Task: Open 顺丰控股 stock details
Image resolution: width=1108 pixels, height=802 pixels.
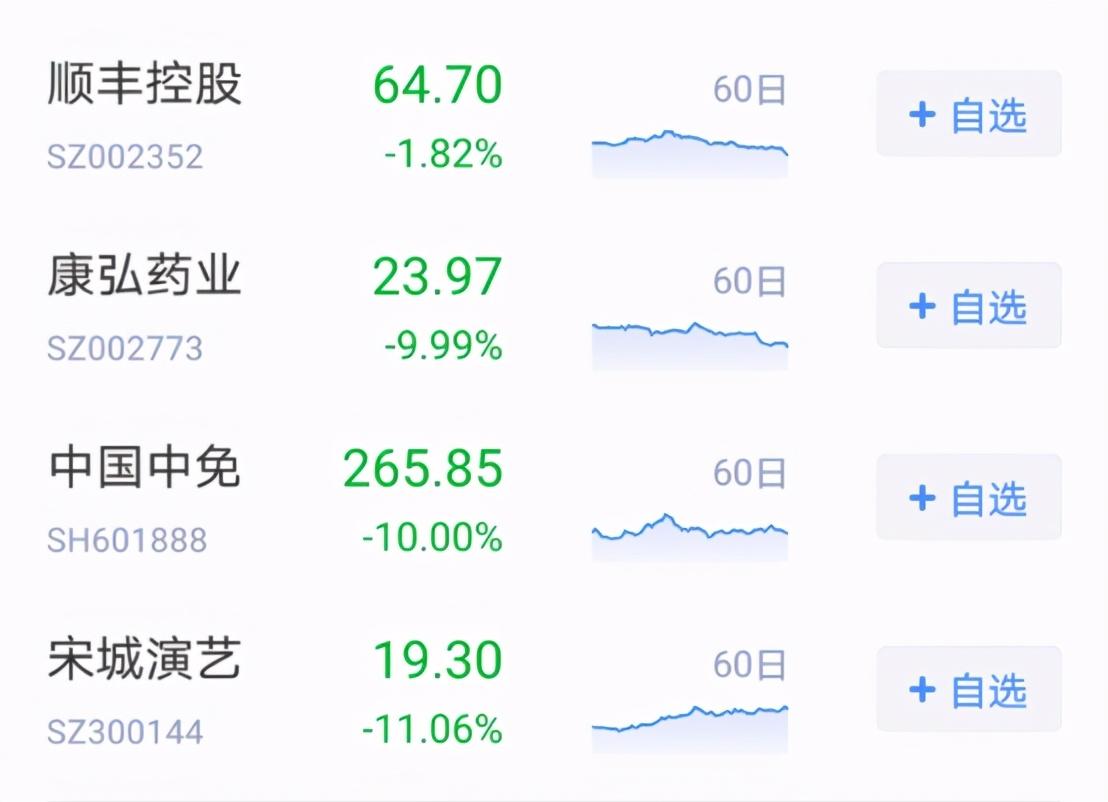Action: coord(145,86)
